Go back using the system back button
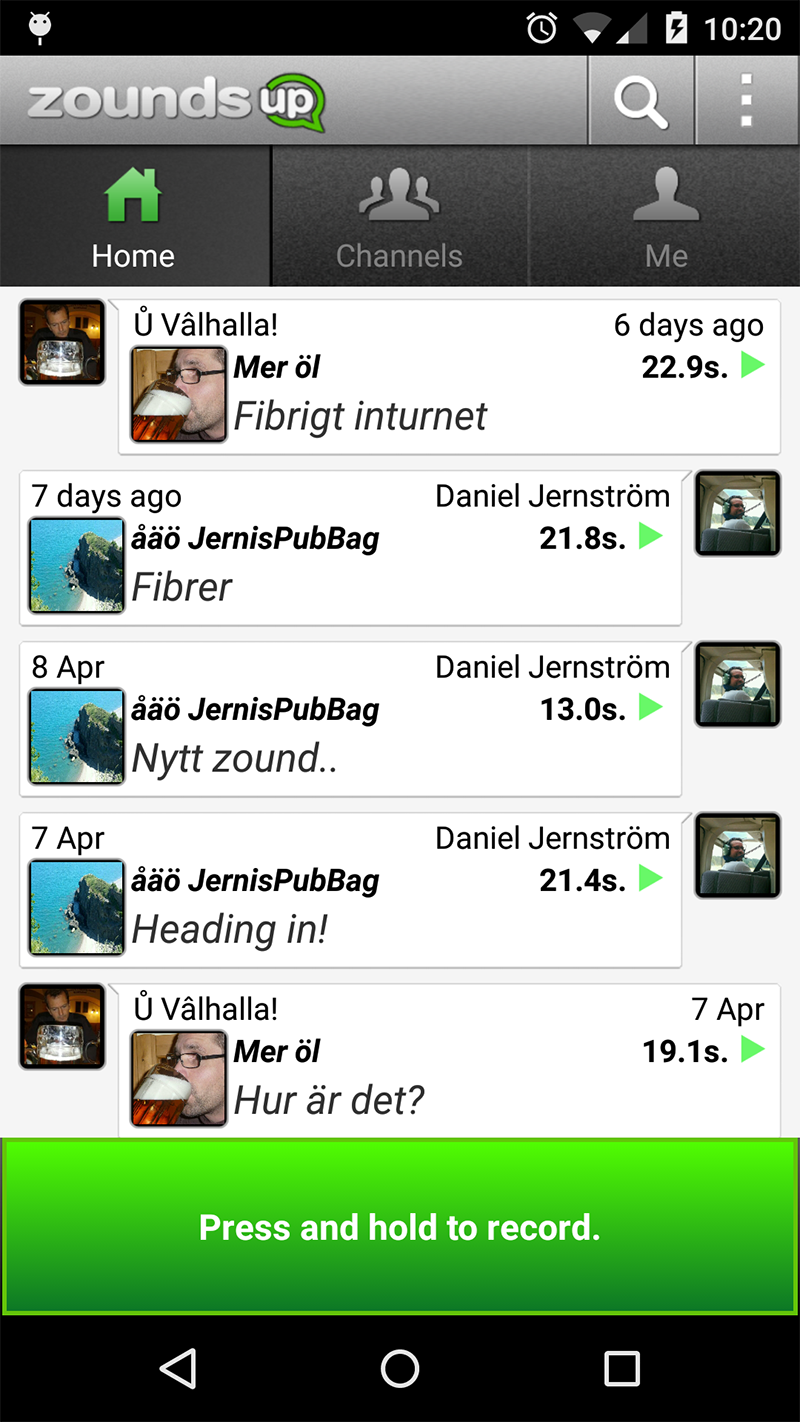The height and width of the screenshot is (1422, 800). (x=178, y=1368)
